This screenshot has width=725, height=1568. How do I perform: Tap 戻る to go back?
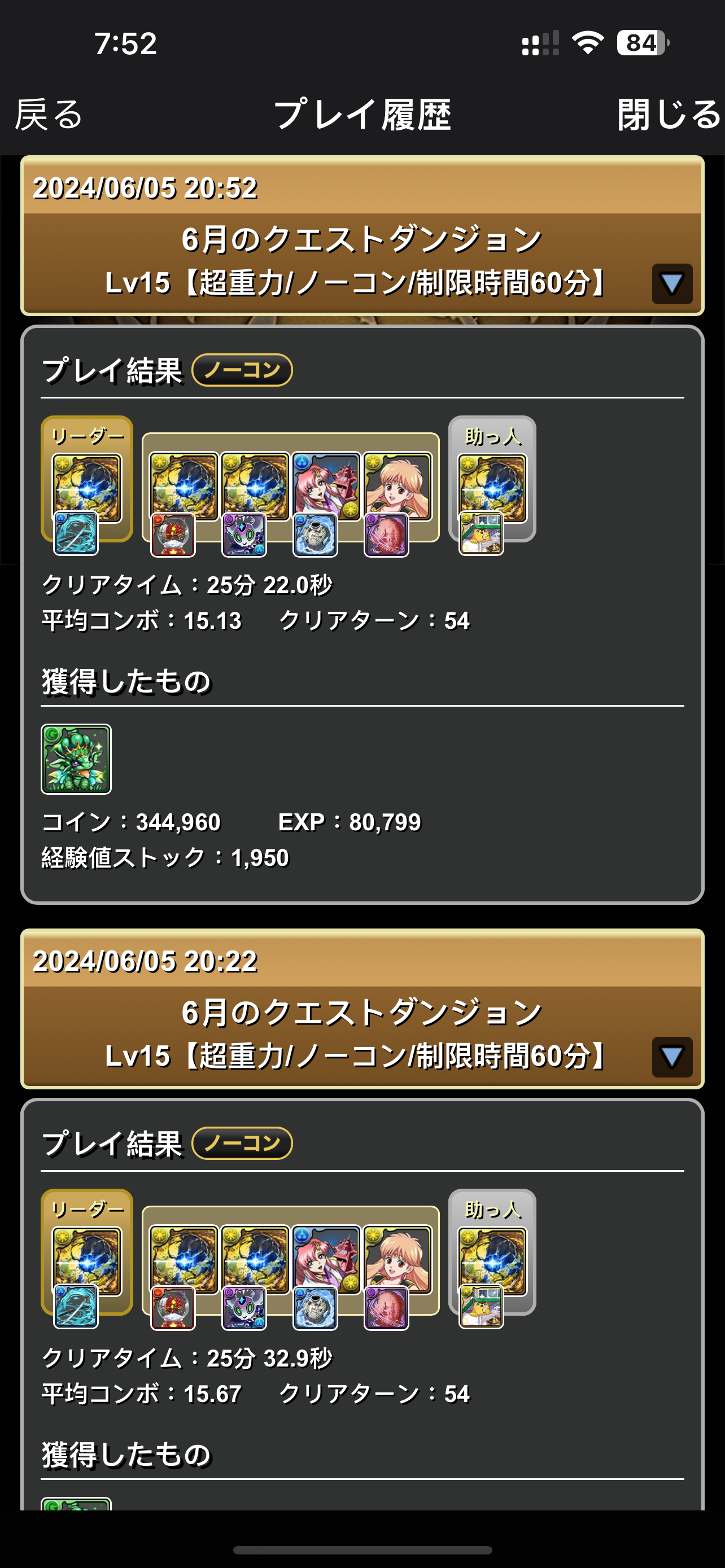(49, 115)
